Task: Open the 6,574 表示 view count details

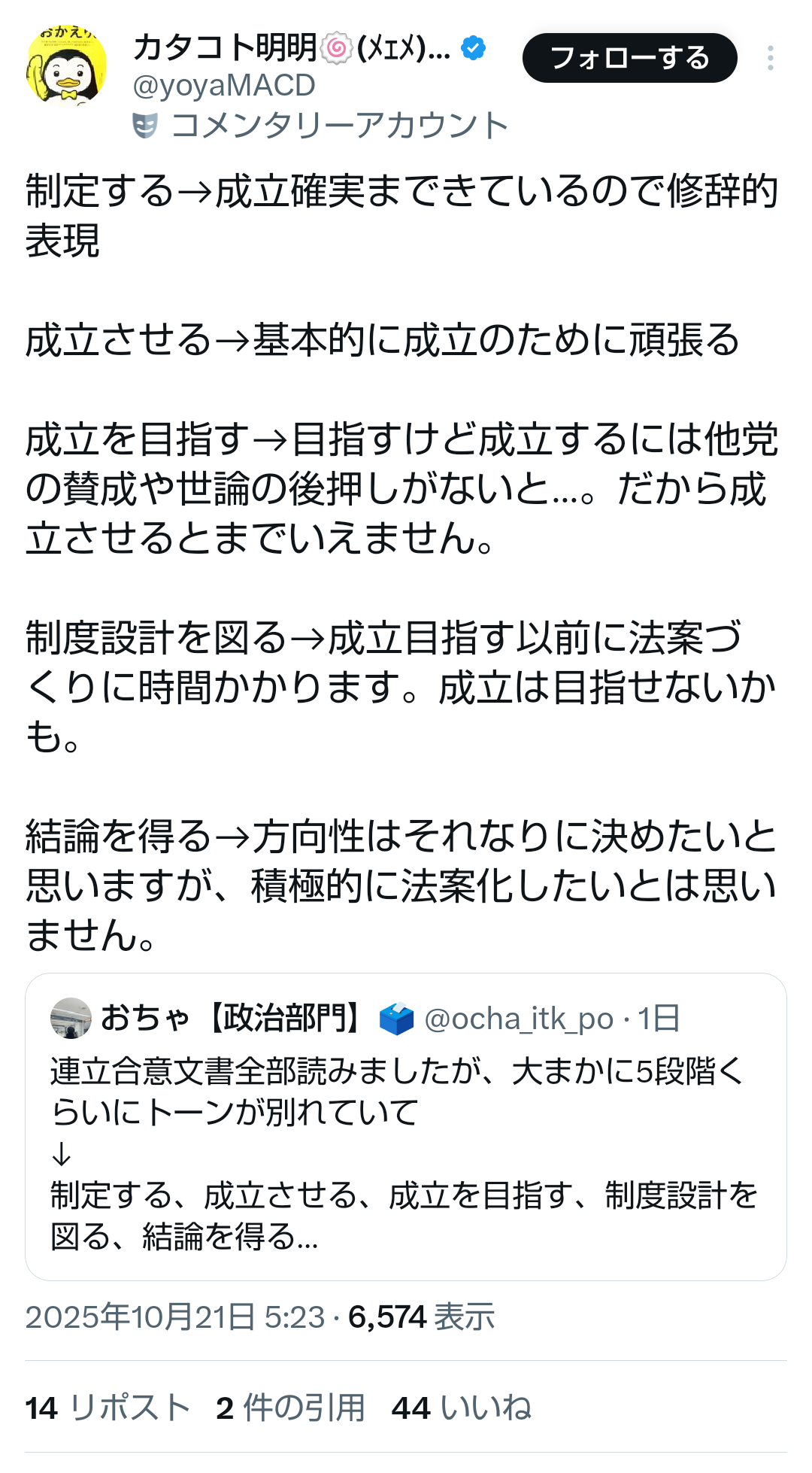Action: pos(421,1317)
